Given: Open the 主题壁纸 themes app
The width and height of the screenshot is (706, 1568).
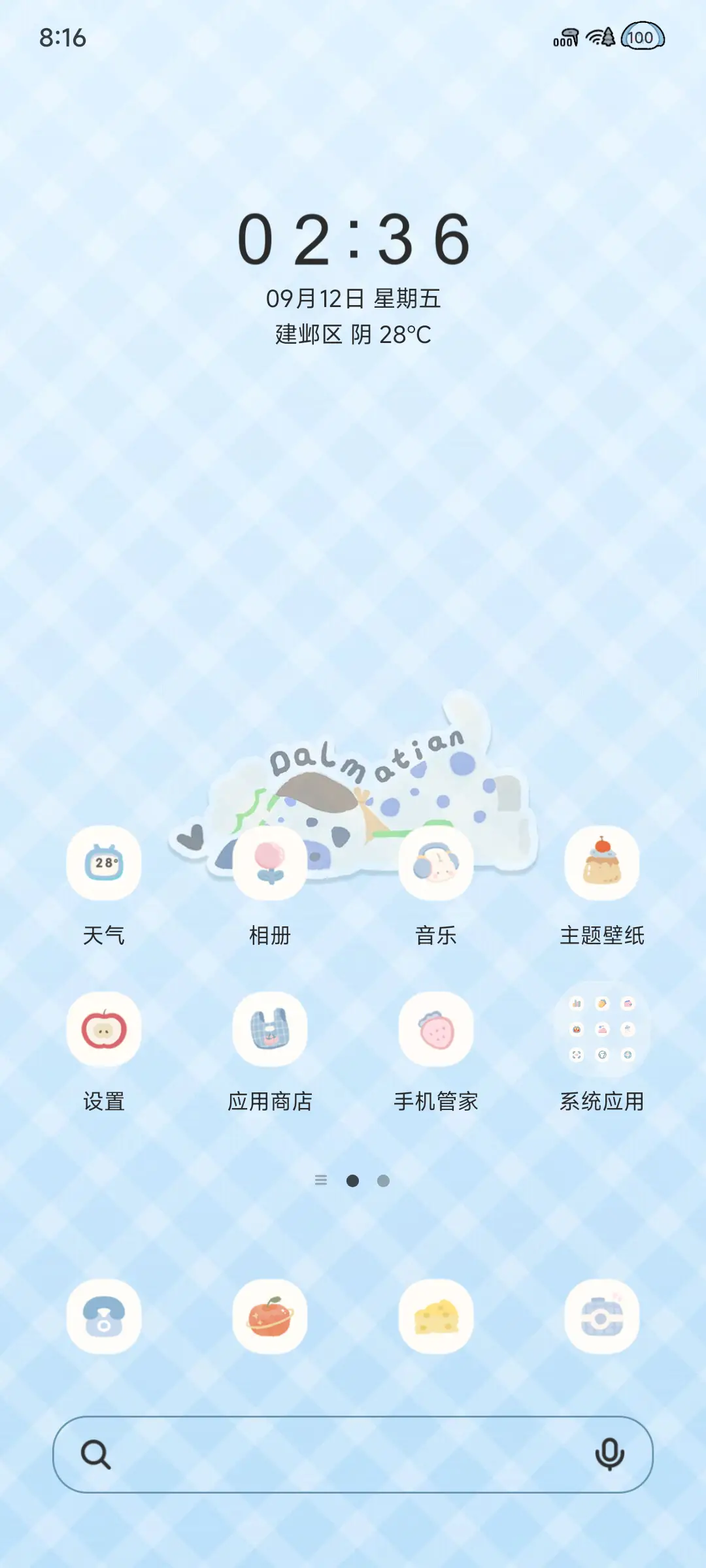Looking at the screenshot, I should tap(602, 863).
